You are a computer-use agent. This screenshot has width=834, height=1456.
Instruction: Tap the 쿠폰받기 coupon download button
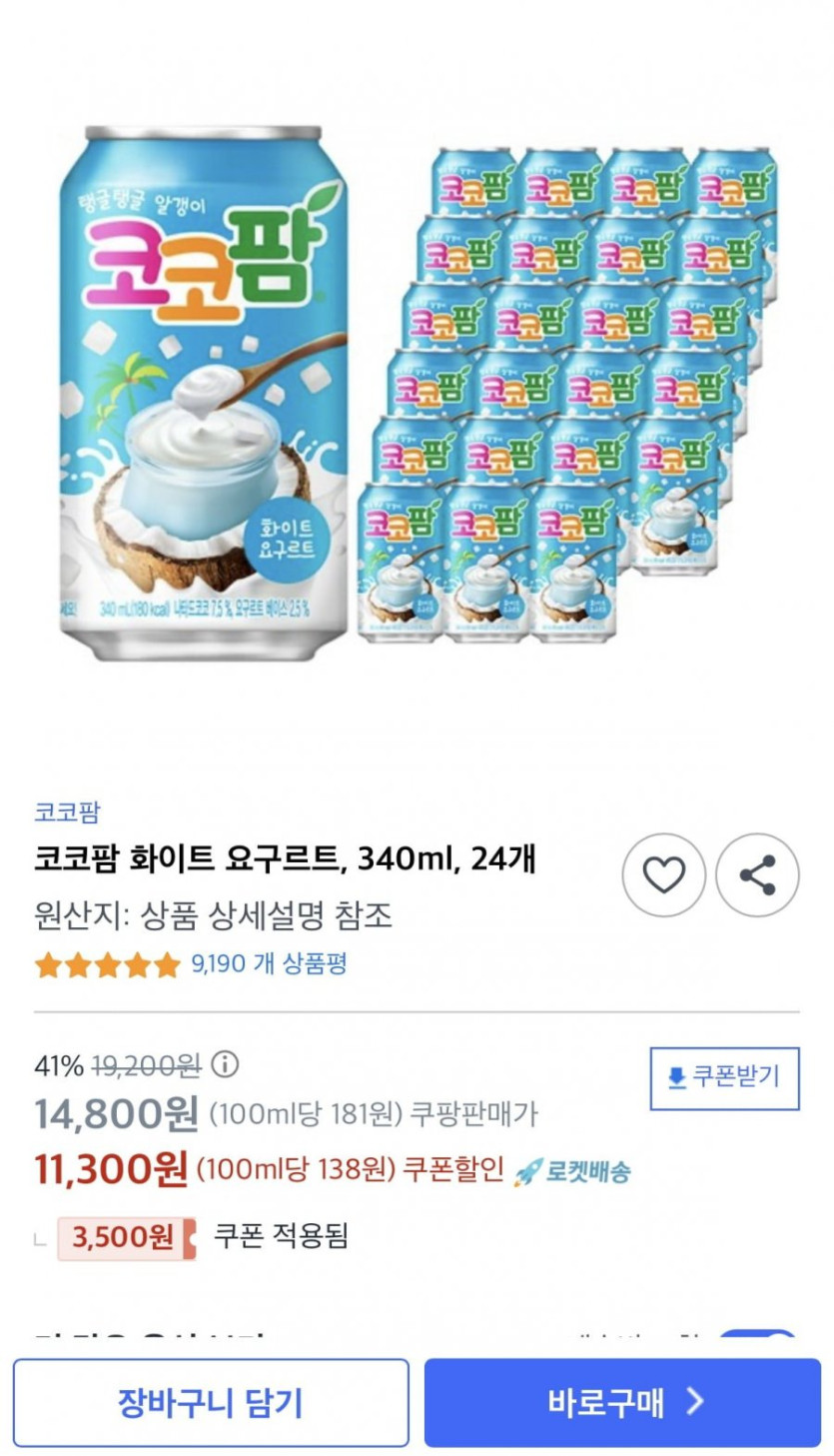pyautogui.click(x=724, y=1077)
